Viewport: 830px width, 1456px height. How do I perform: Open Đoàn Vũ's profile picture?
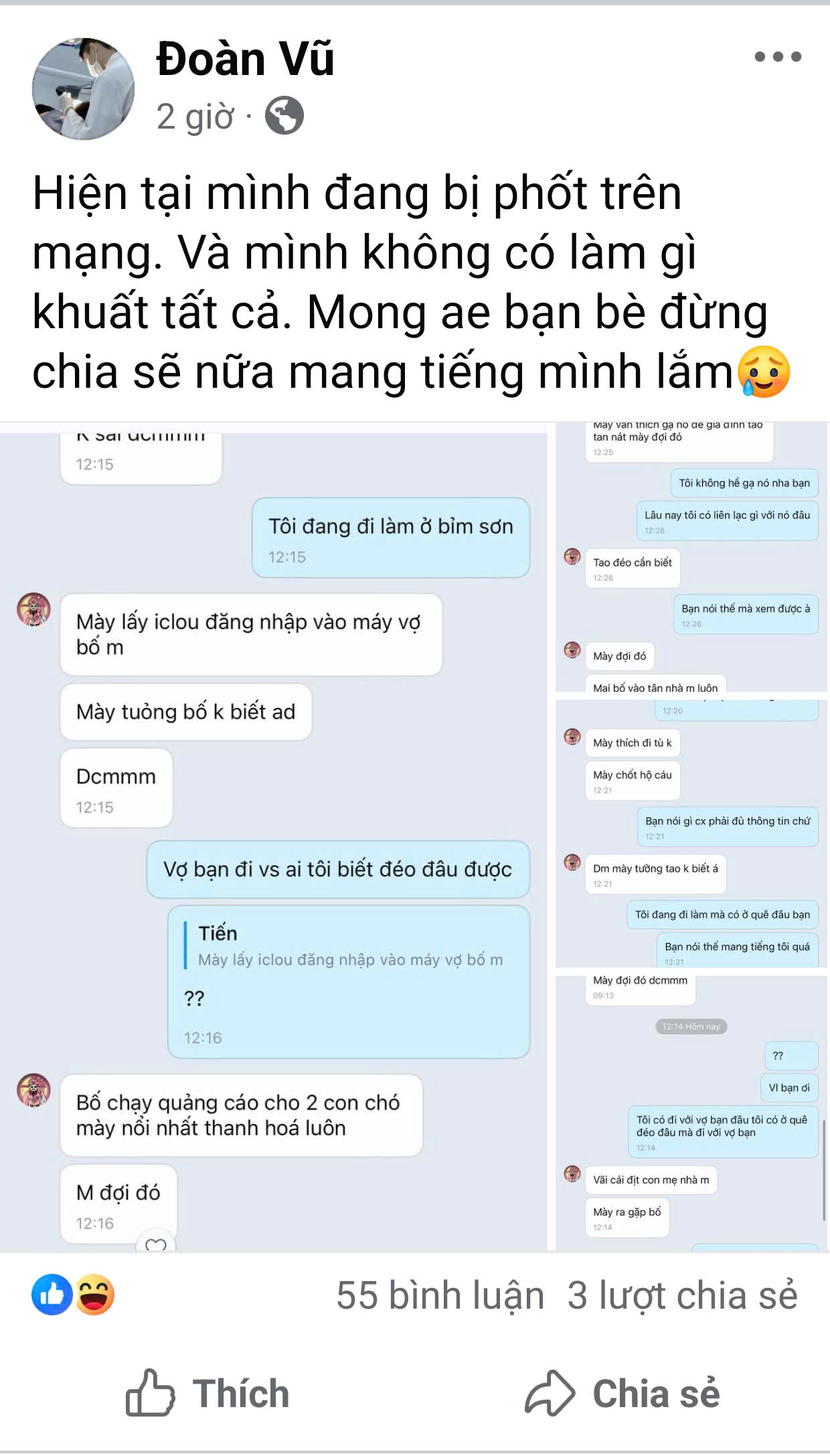click(83, 88)
